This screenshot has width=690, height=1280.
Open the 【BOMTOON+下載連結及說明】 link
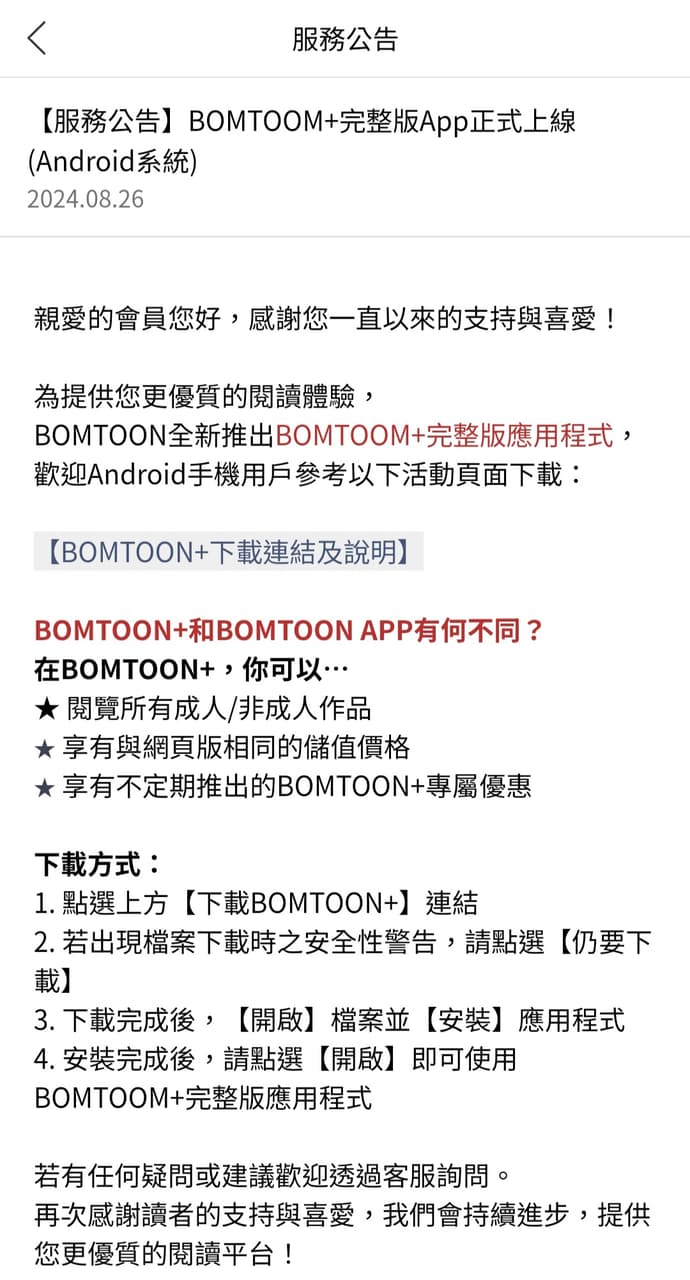(x=228, y=552)
